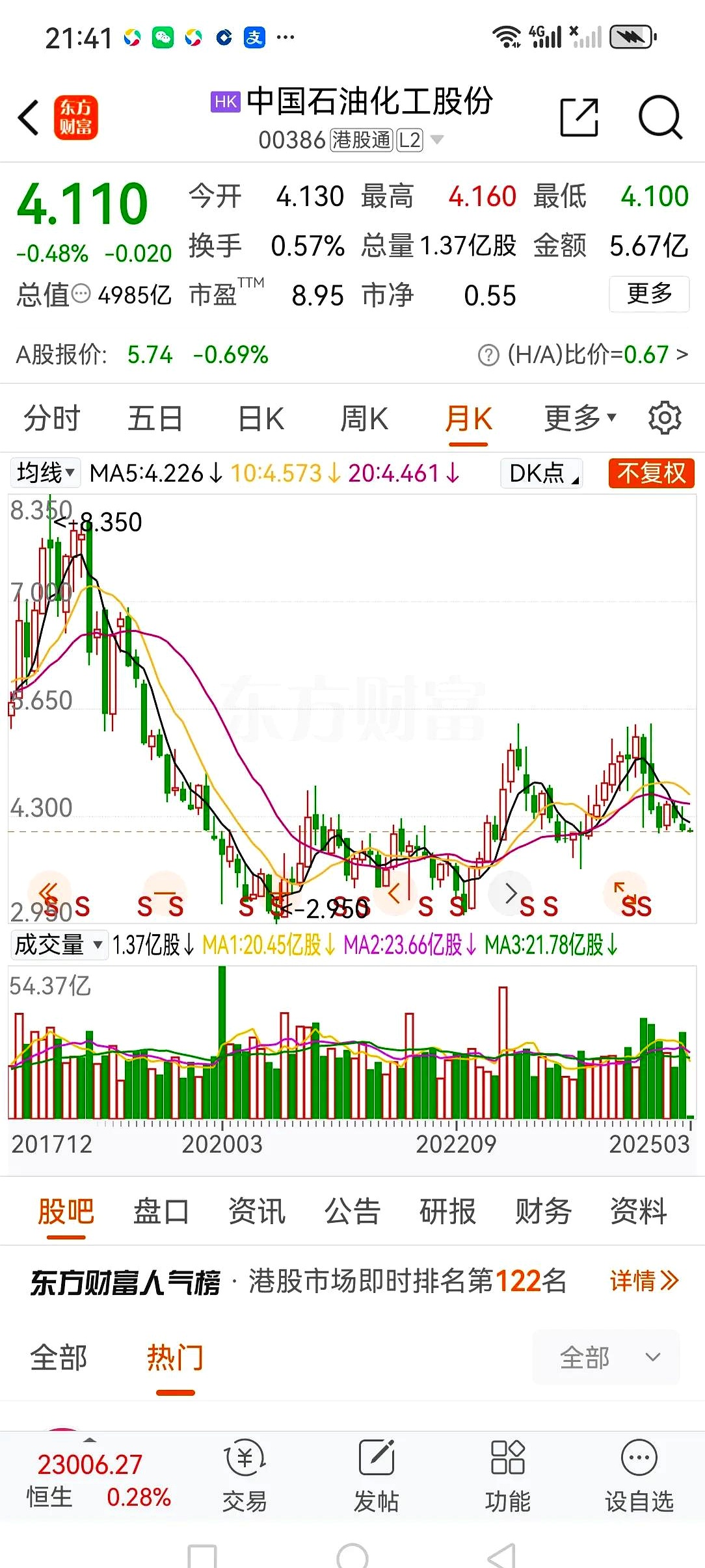Image resolution: width=705 pixels, height=1568 pixels.
Task: Tap the 东方财富 logo icon
Action: [x=76, y=117]
